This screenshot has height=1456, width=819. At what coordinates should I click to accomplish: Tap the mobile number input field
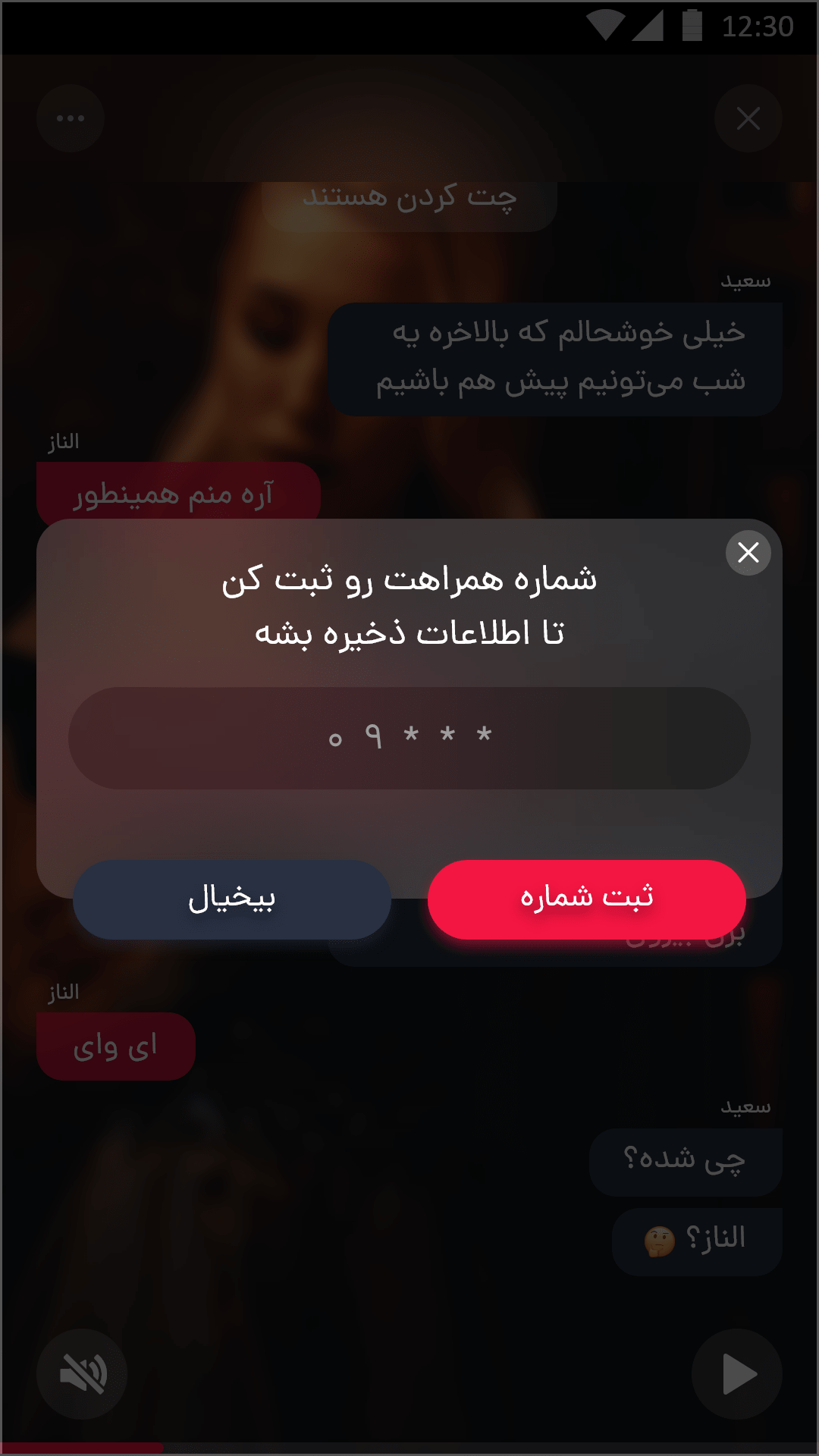tap(409, 738)
